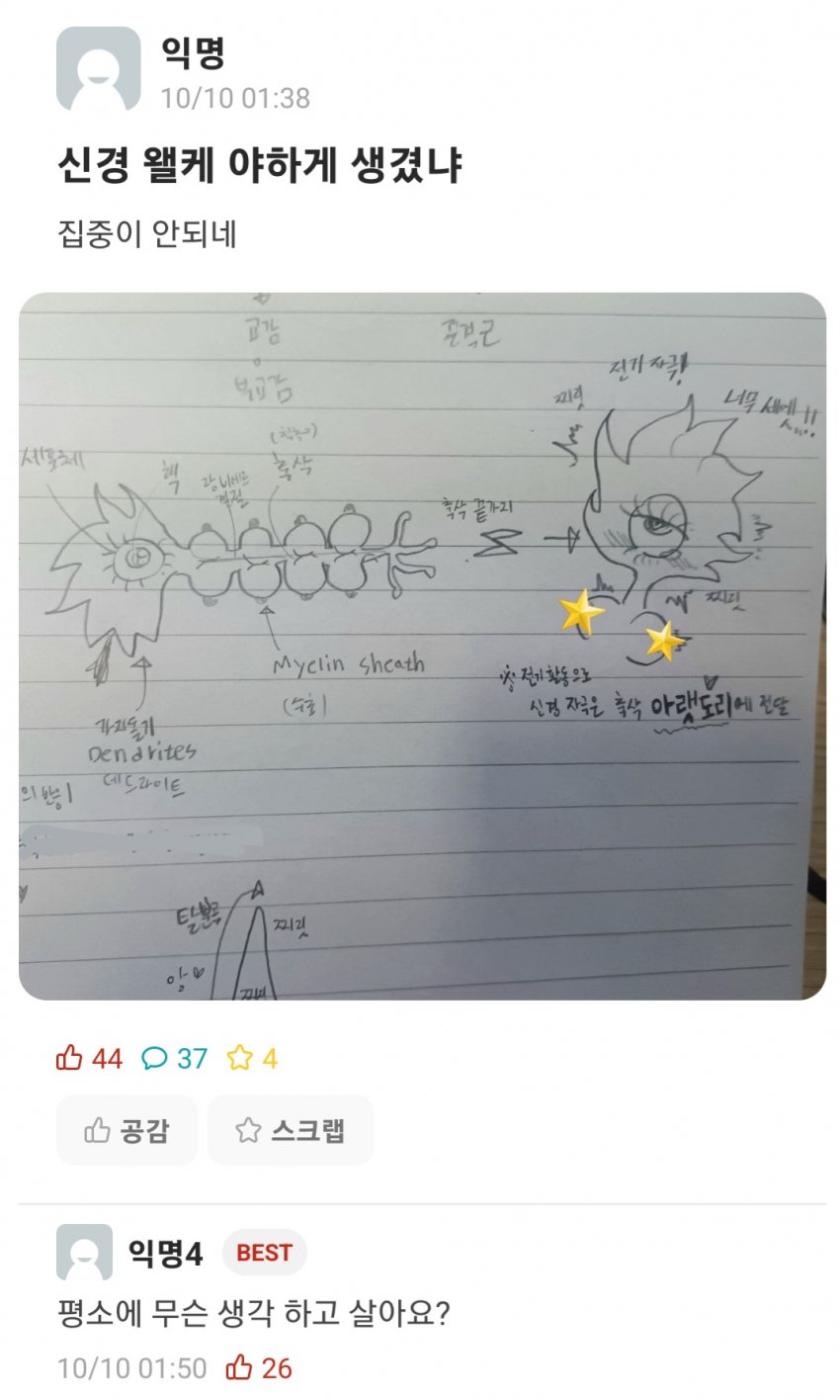This screenshot has width=840, height=1400.
Task: Scrap the post with the 스크랩 button
Action: (x=291, y=1130)
